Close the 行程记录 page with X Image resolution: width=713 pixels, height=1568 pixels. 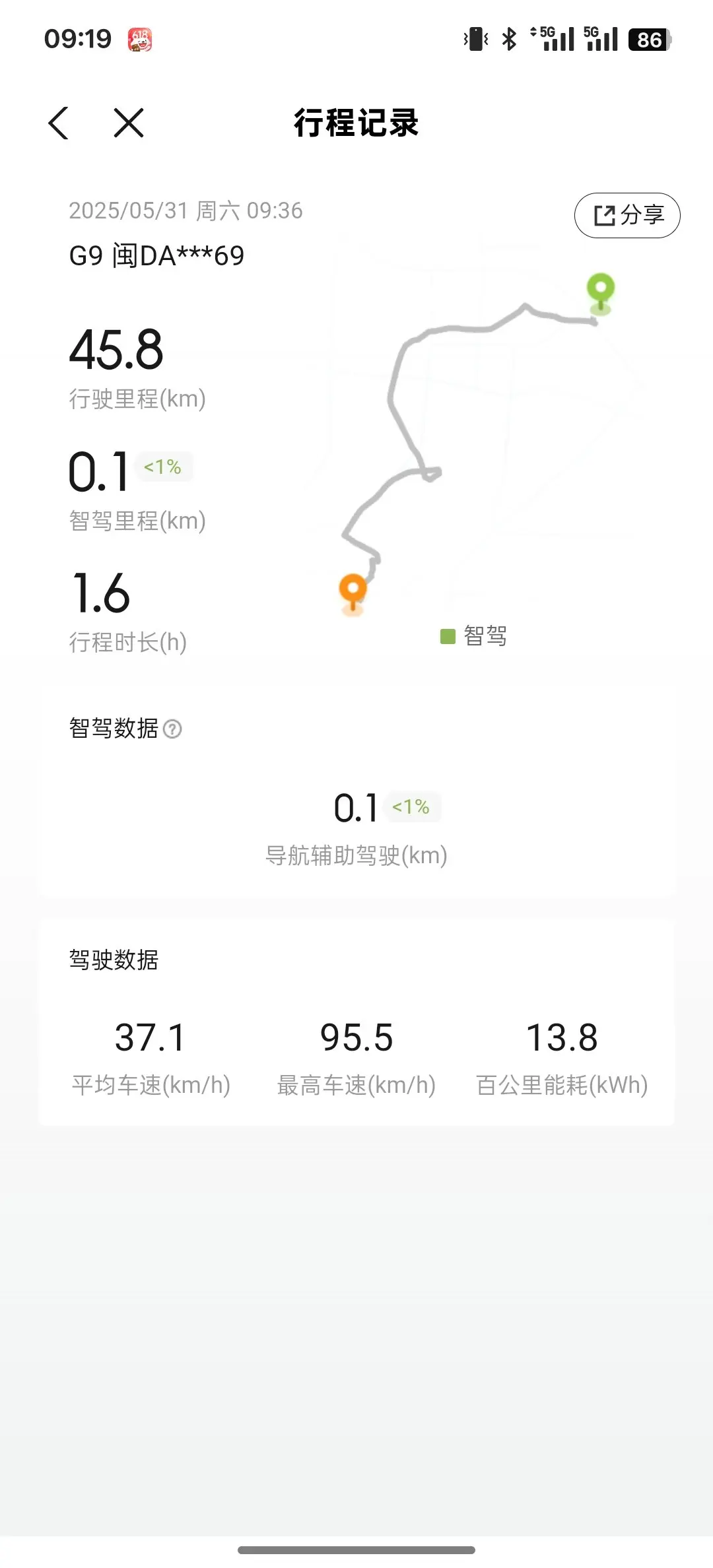[x=129, y=123]
